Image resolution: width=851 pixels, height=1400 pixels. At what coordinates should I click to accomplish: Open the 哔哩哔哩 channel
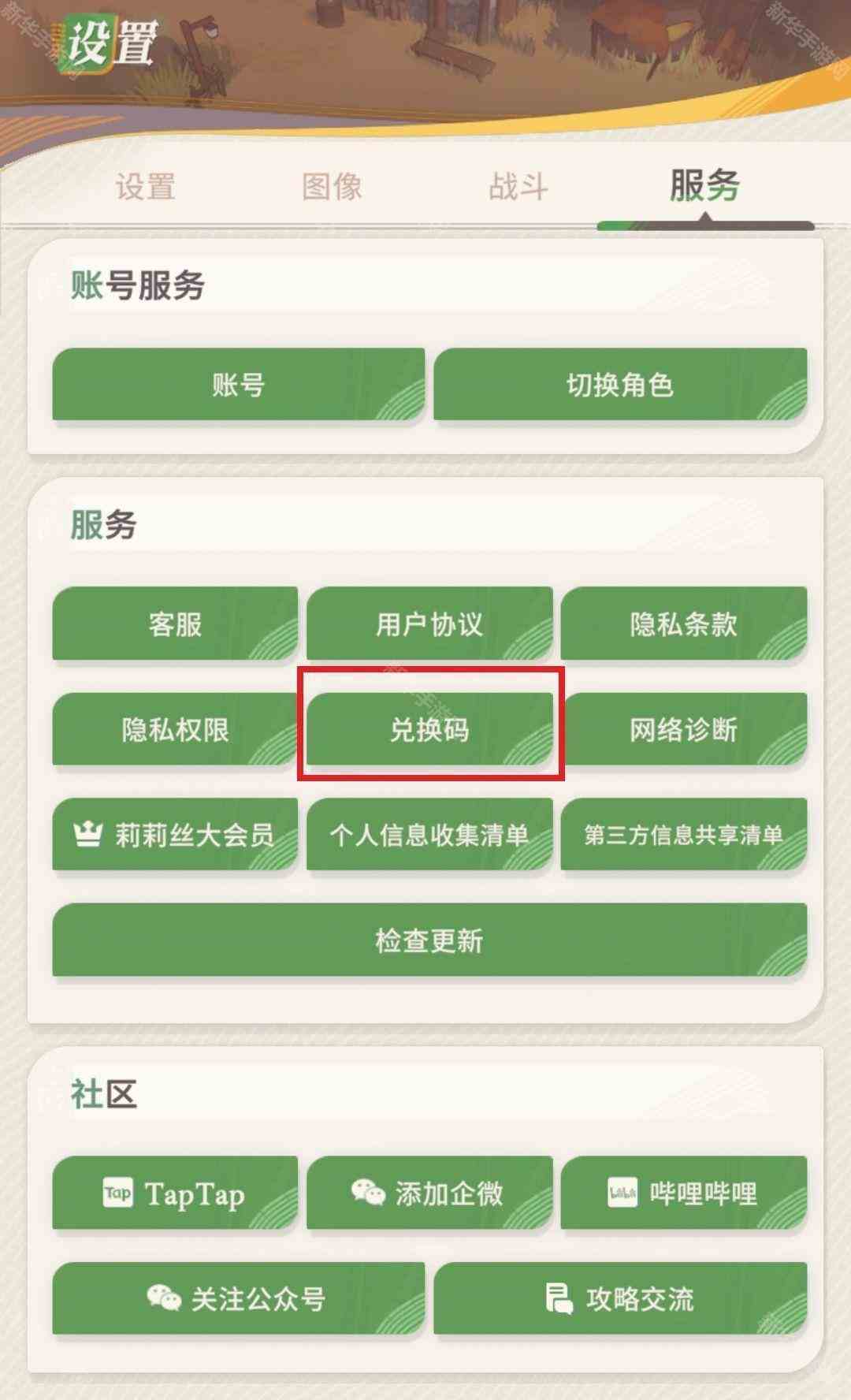tap(683, 1193)
